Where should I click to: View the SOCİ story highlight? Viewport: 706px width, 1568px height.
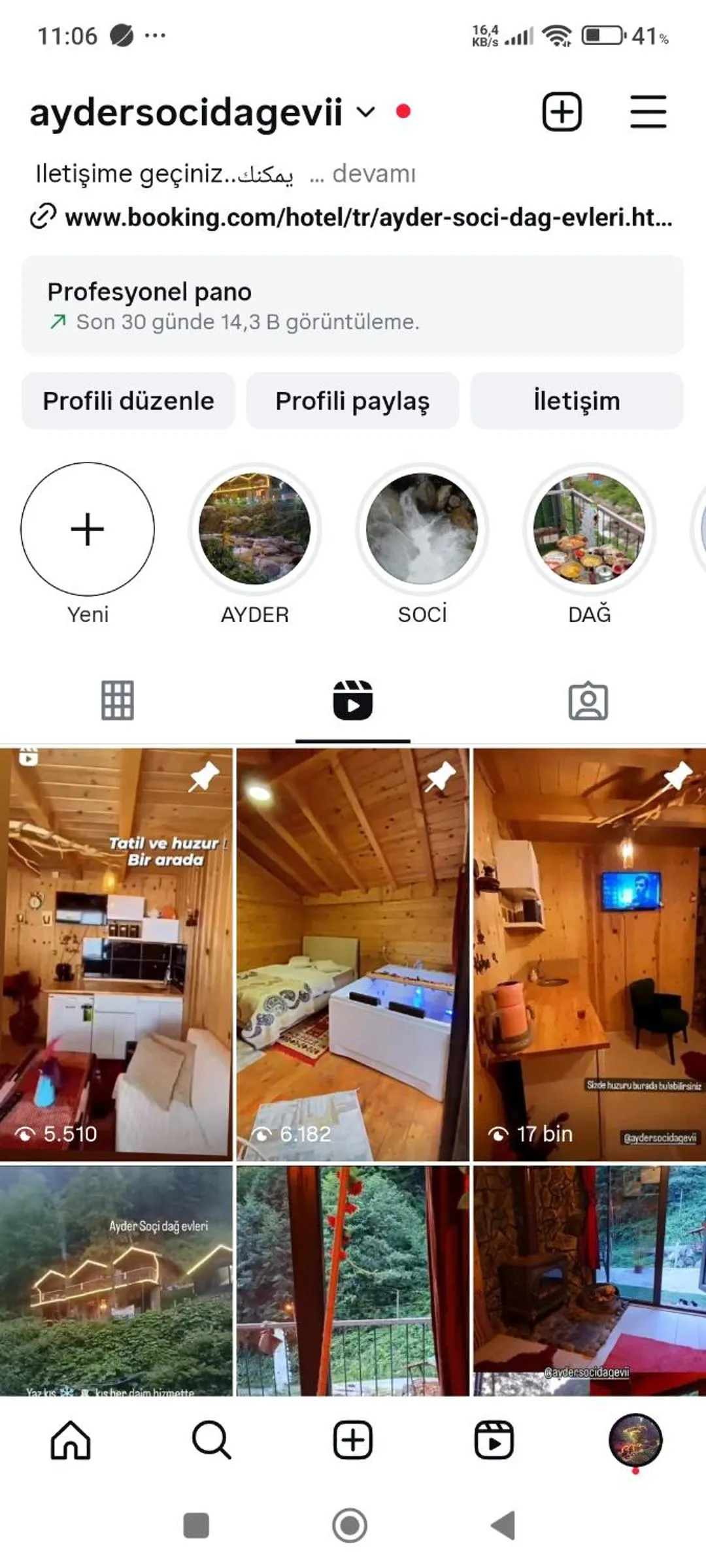(422, 529)
